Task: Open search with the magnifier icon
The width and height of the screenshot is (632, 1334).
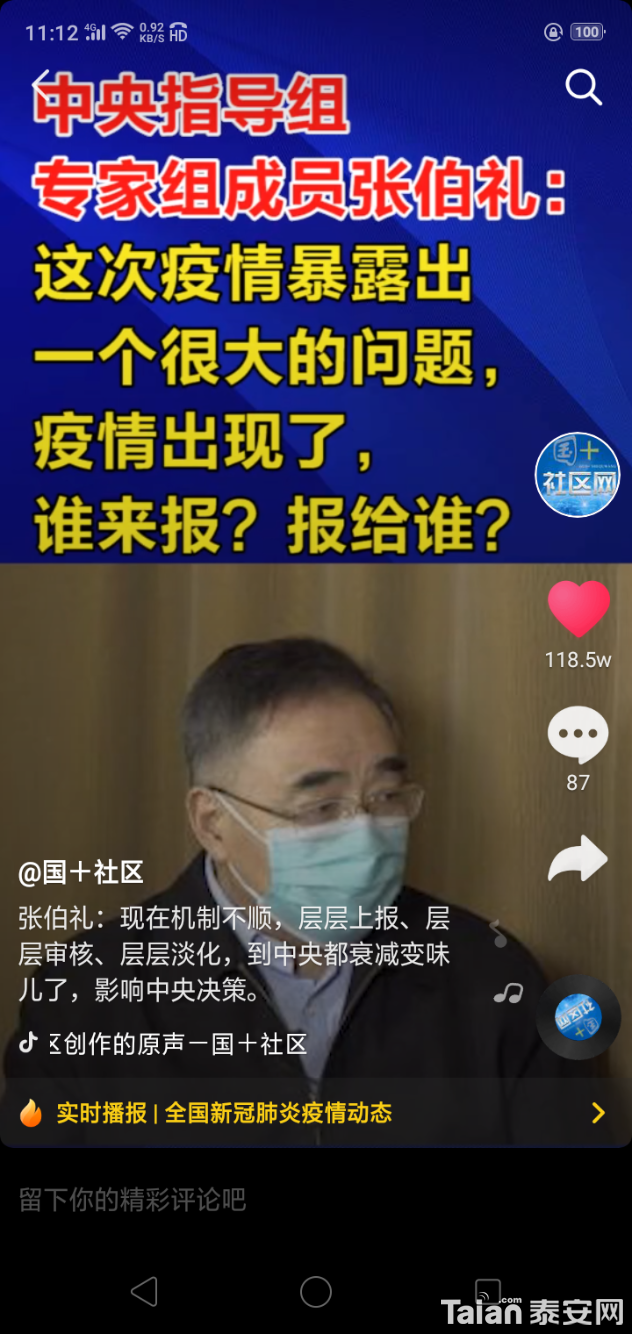Action: 583,87
